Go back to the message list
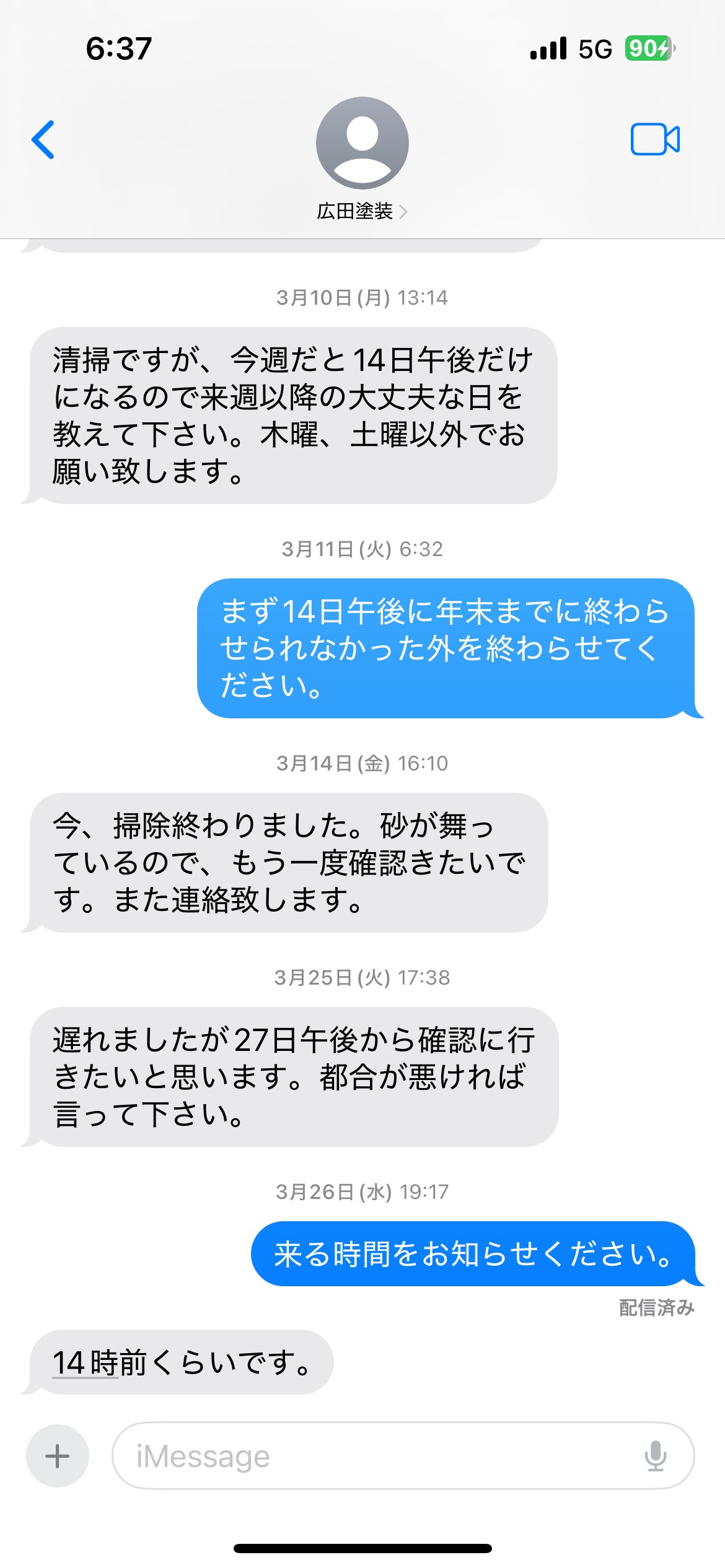The height and width of the screenshot is (1568, 725). [x=43, y=140]
